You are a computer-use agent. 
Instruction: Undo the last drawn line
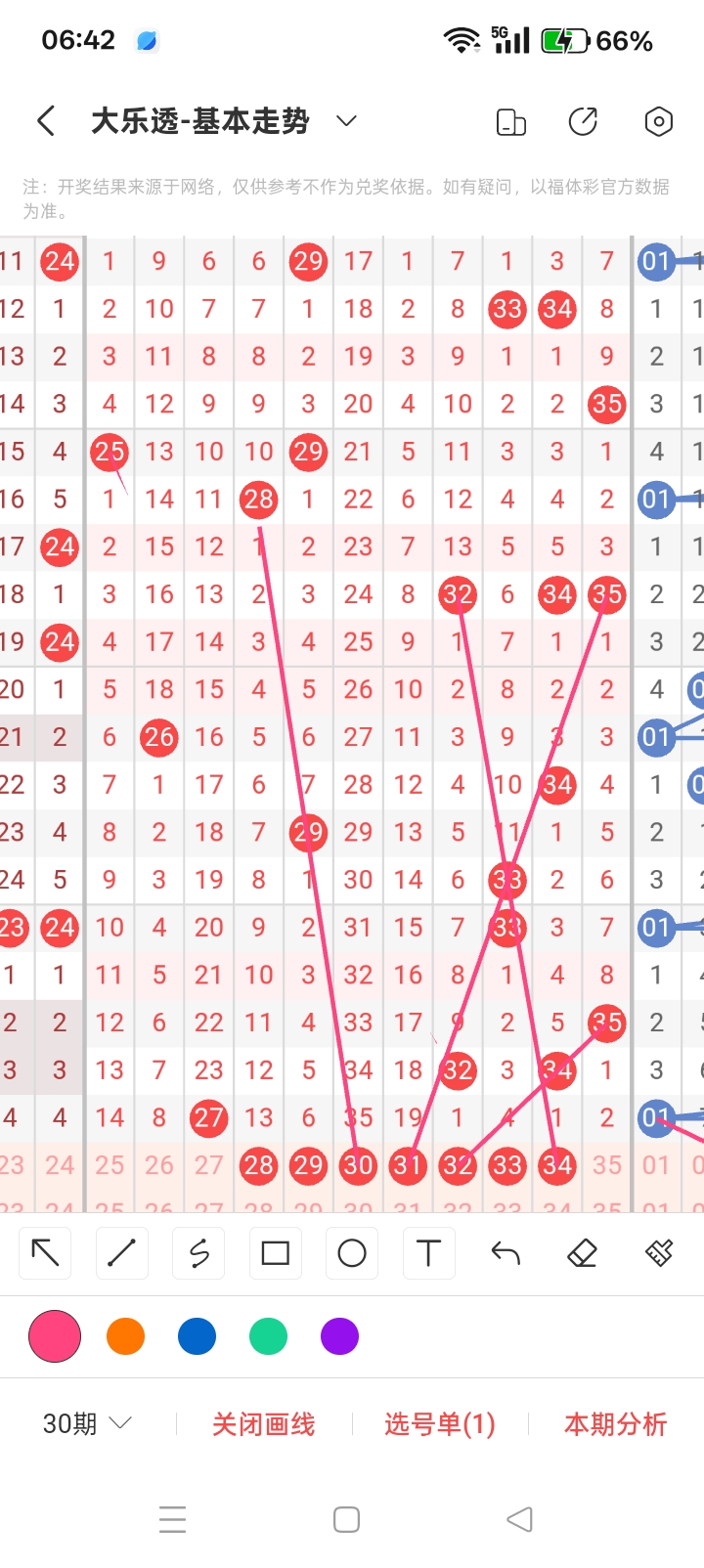coord(506,1252)
